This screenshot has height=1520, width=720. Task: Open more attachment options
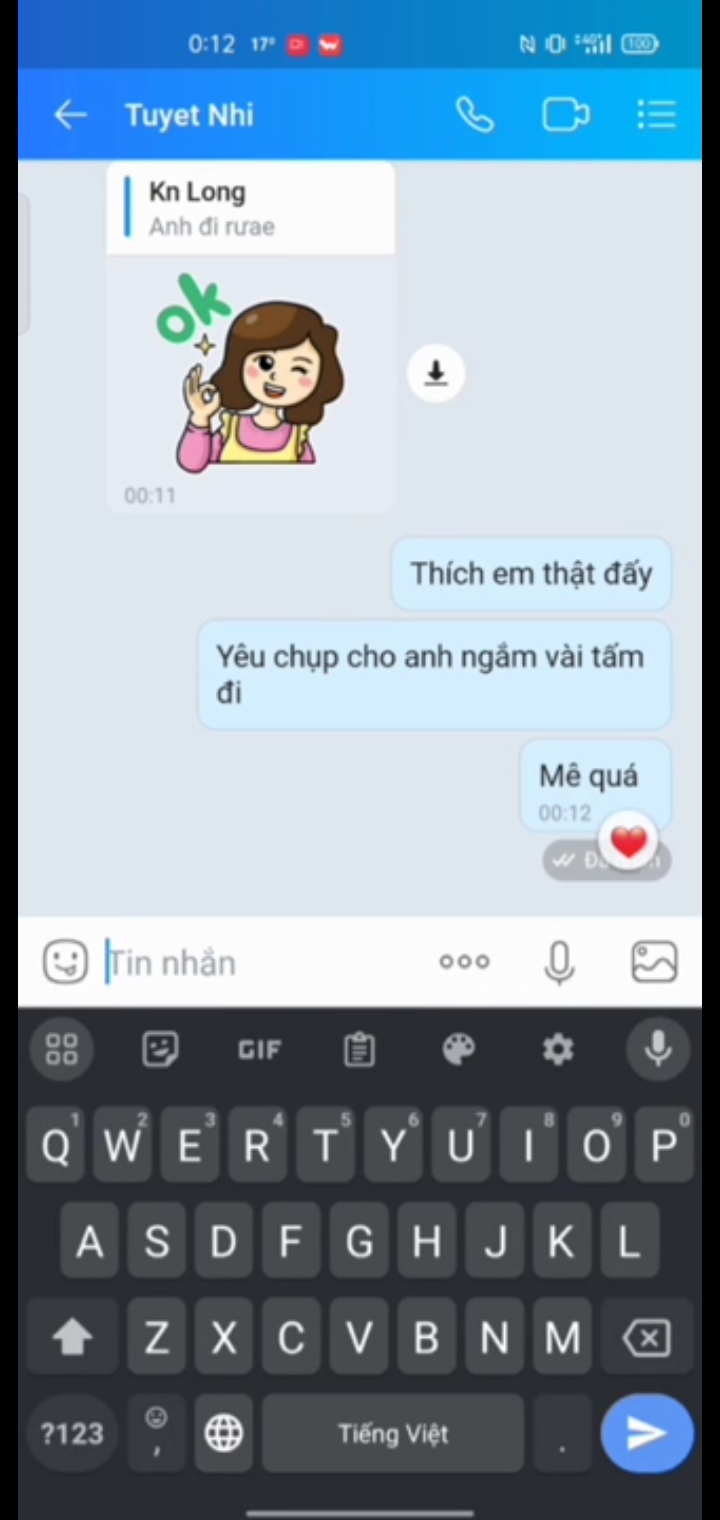point(465,962)
